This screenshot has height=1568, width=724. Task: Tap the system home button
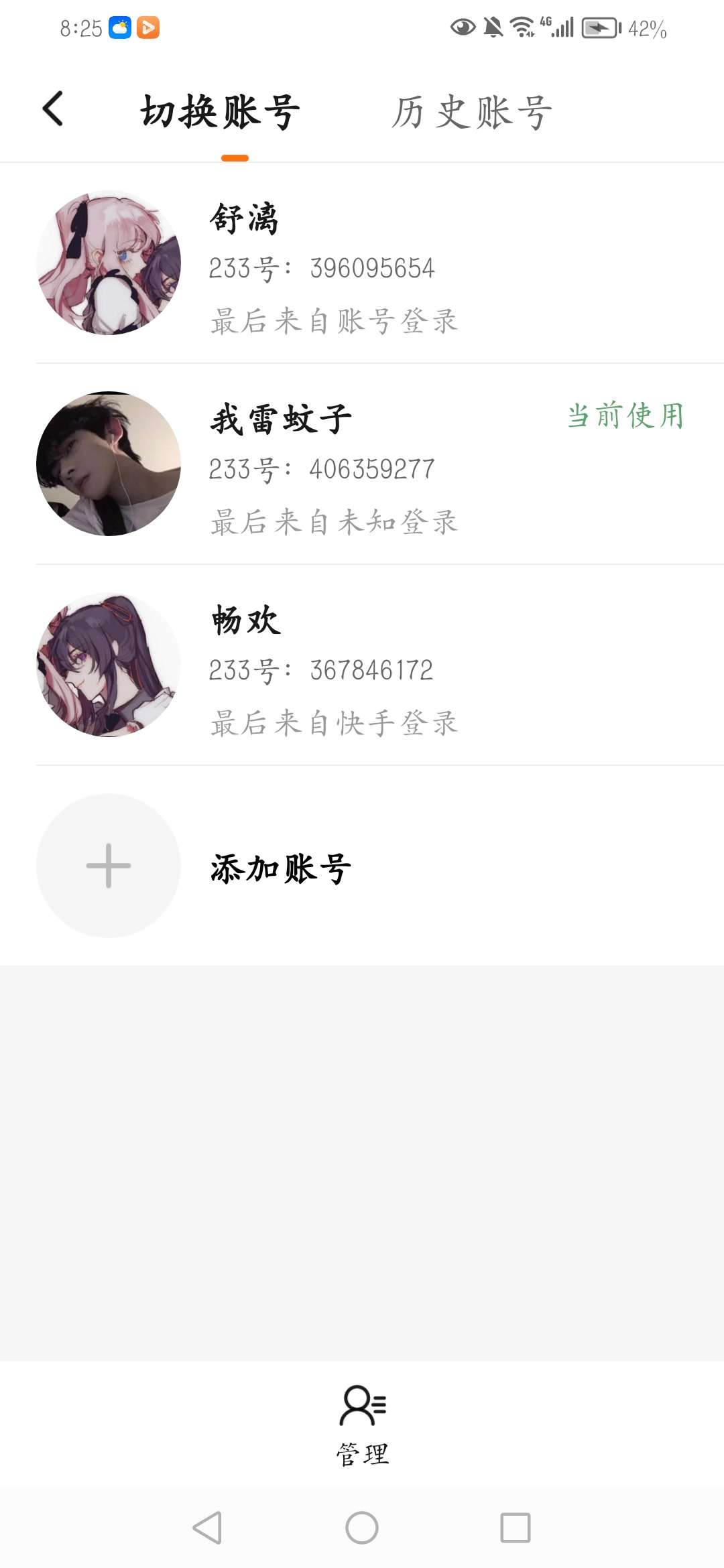(x=362, y=1528)
